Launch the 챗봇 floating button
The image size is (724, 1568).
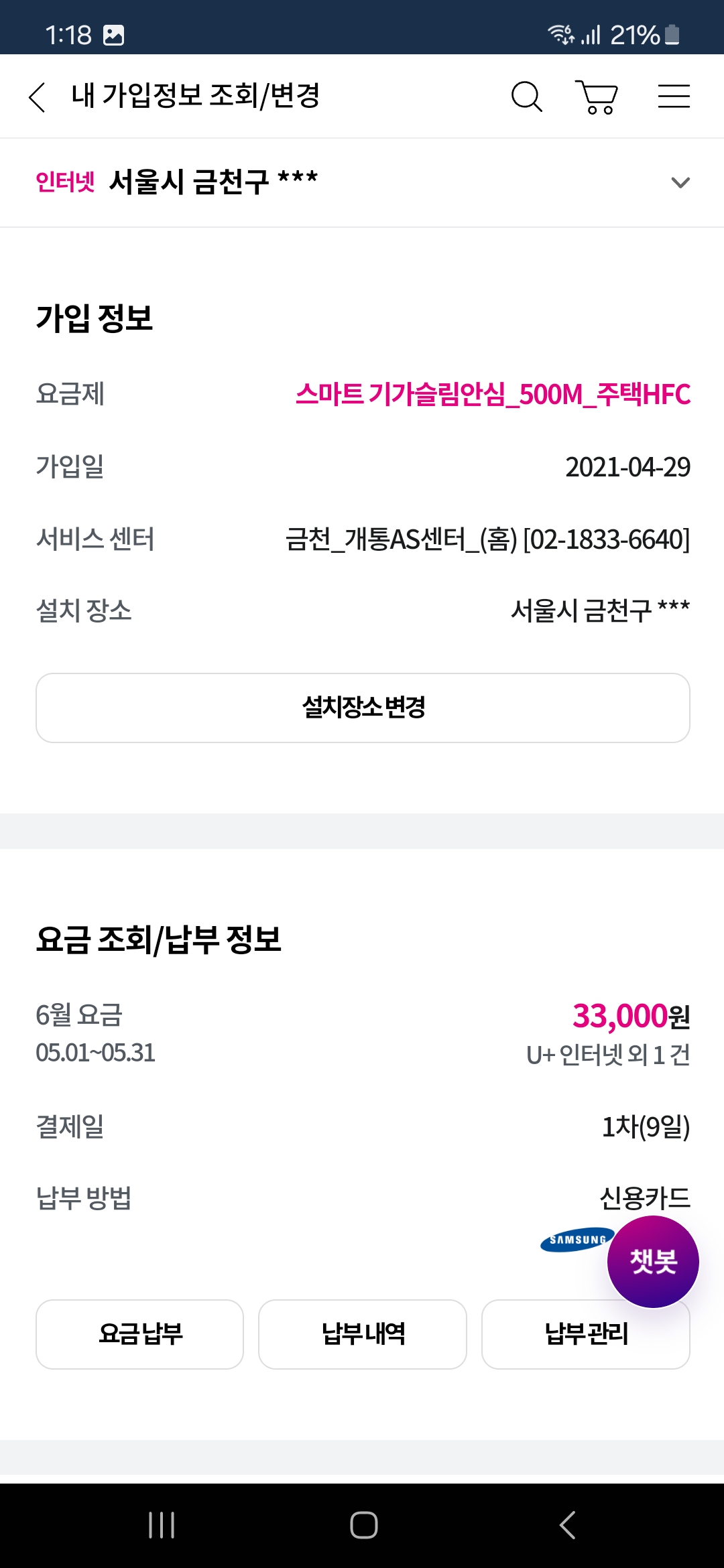pyautogui.click(x=653, y=1262)
